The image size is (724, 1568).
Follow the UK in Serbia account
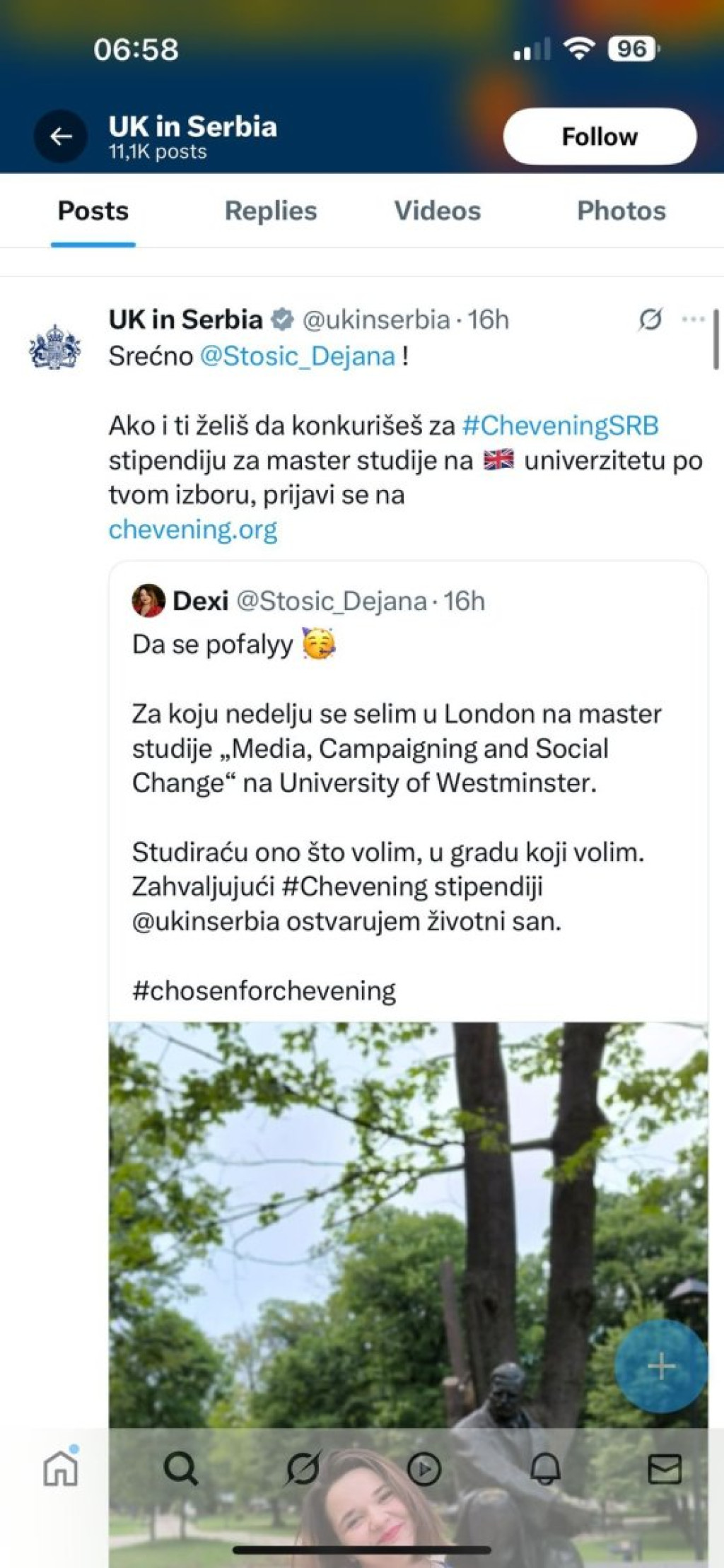coord(599,136)
